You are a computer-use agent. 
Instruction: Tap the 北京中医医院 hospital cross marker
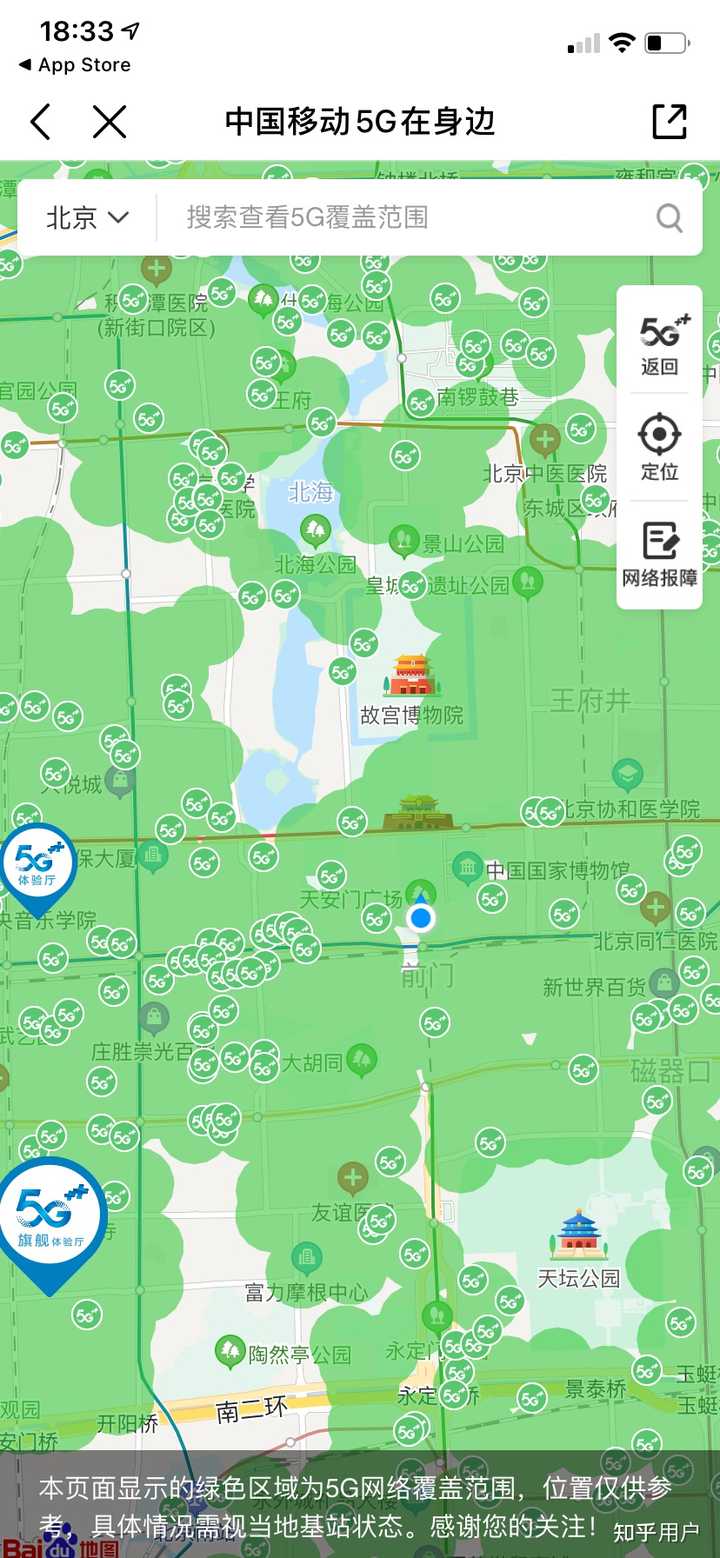click(x=544, y=437)
